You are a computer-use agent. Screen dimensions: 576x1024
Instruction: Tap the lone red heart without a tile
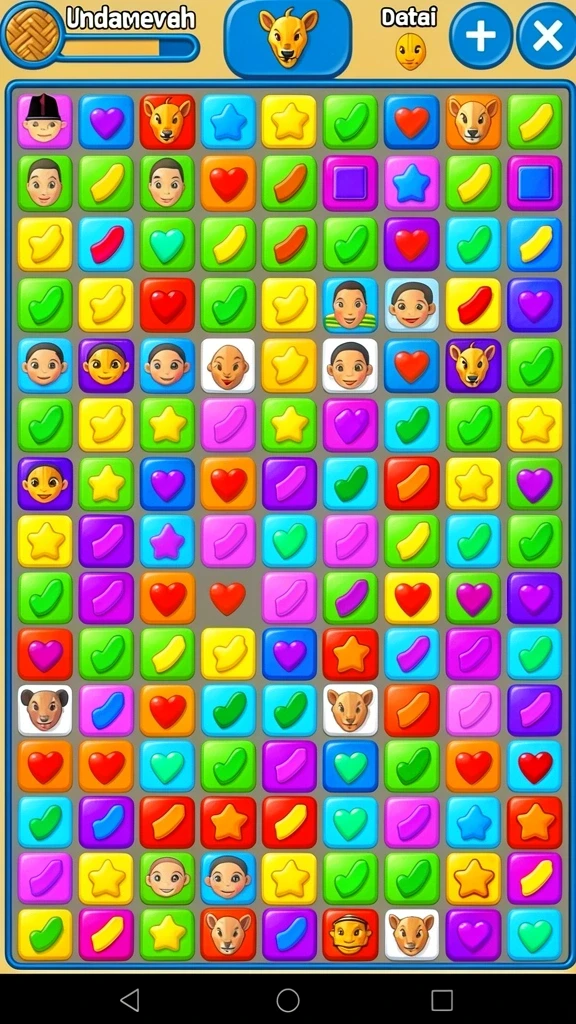tap(228, 597)
